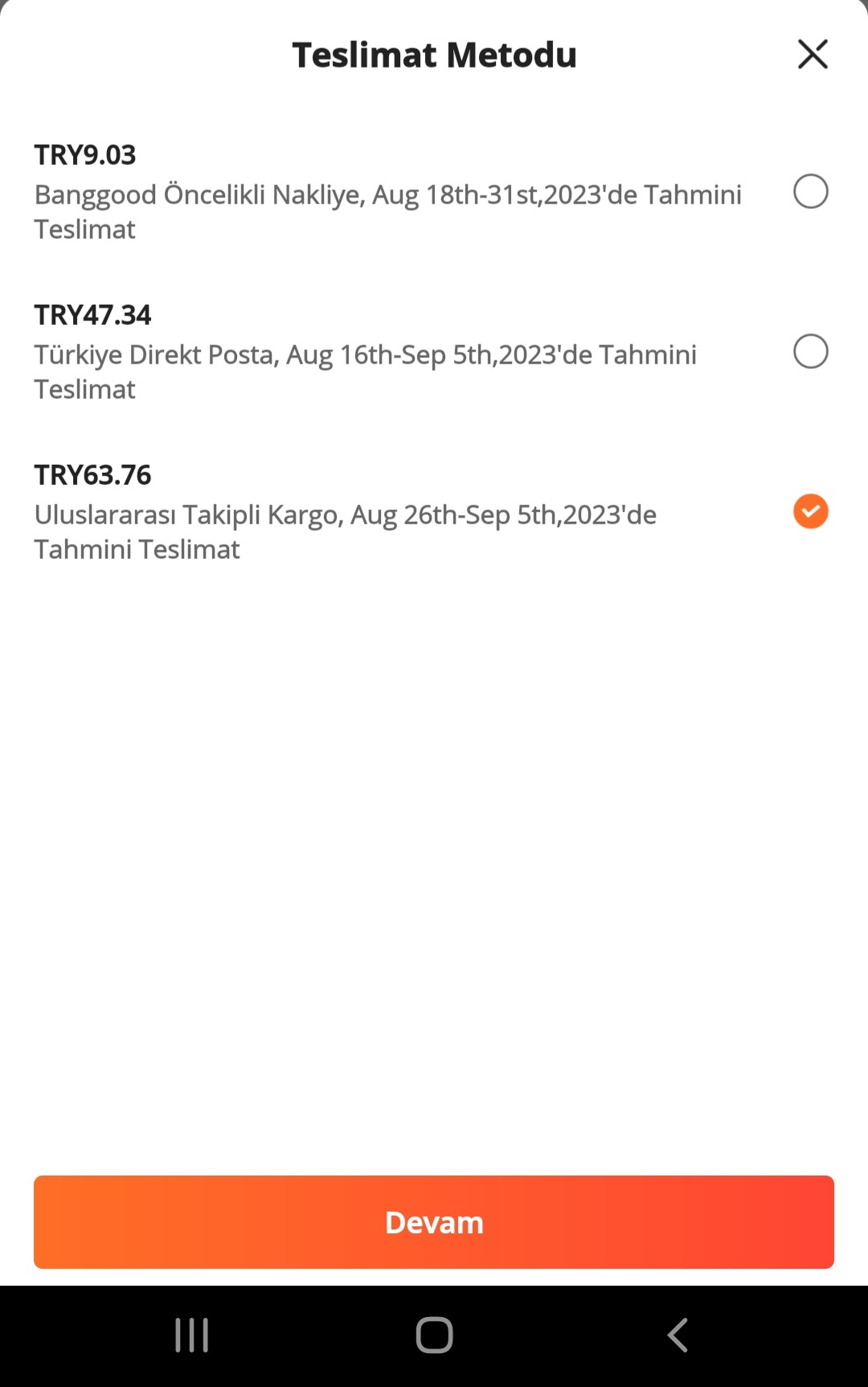Select Banggood Öncelikli Nakliye shipping option
The width and height of the screenshot is (868, 1387).
(x=810, y=191)
